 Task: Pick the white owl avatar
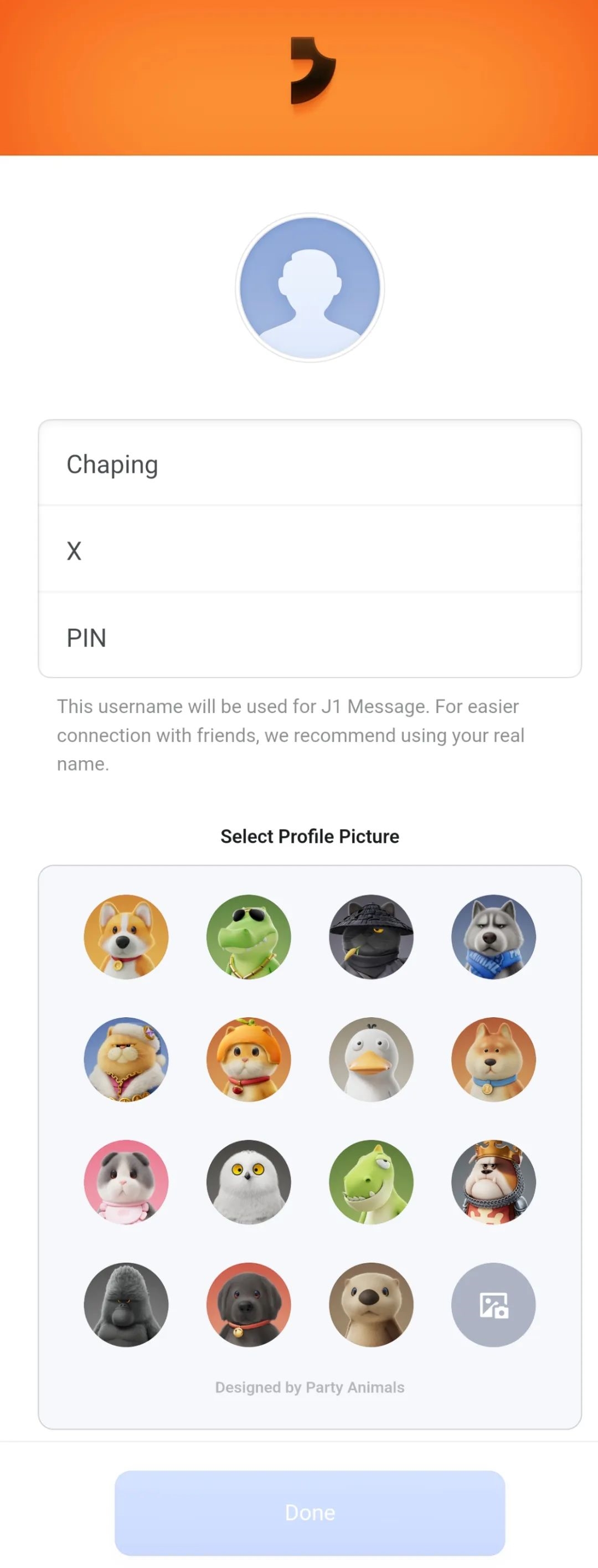click(x=248, y=1181)
